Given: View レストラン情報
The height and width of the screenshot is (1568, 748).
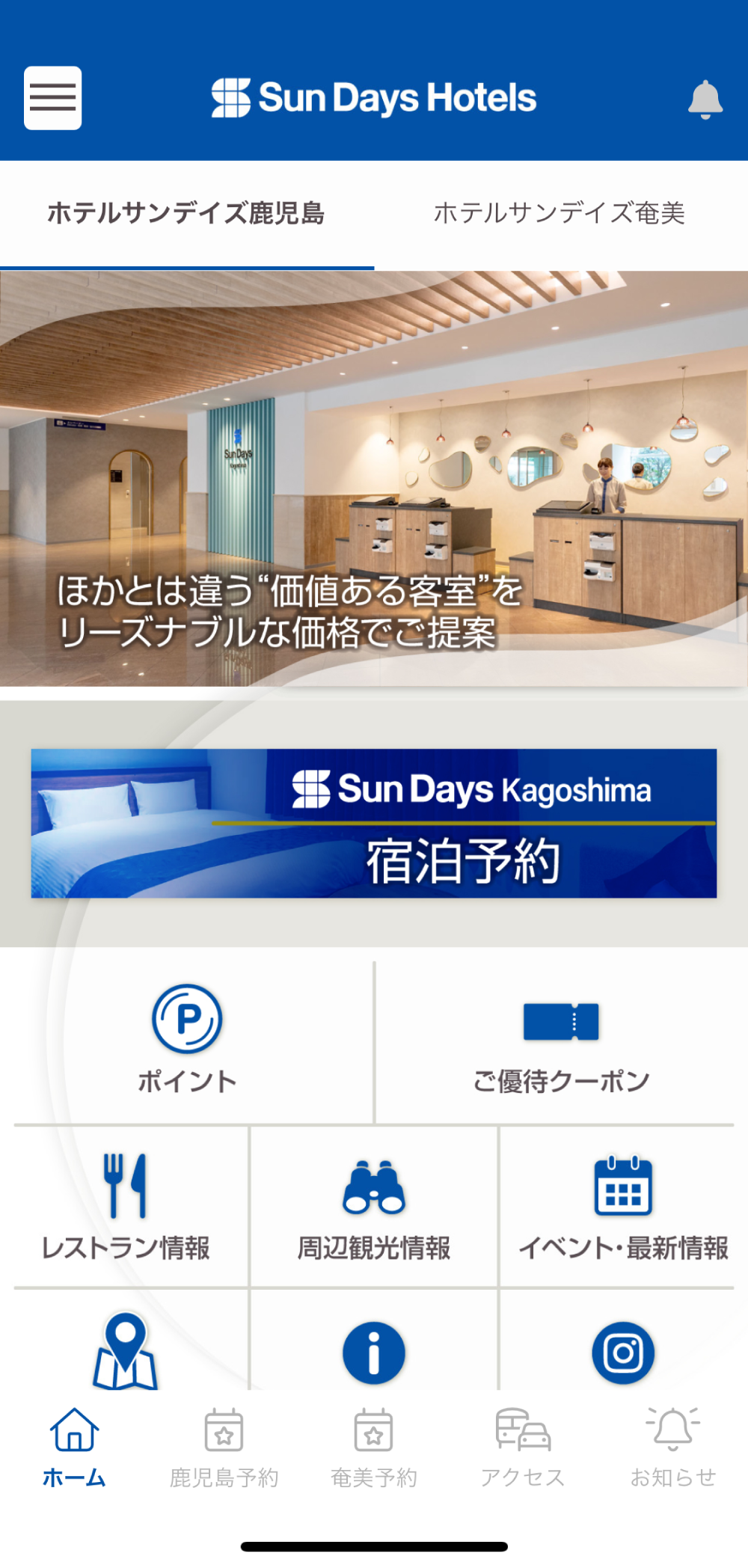Looking at the screenshot, I should 126,1206.
